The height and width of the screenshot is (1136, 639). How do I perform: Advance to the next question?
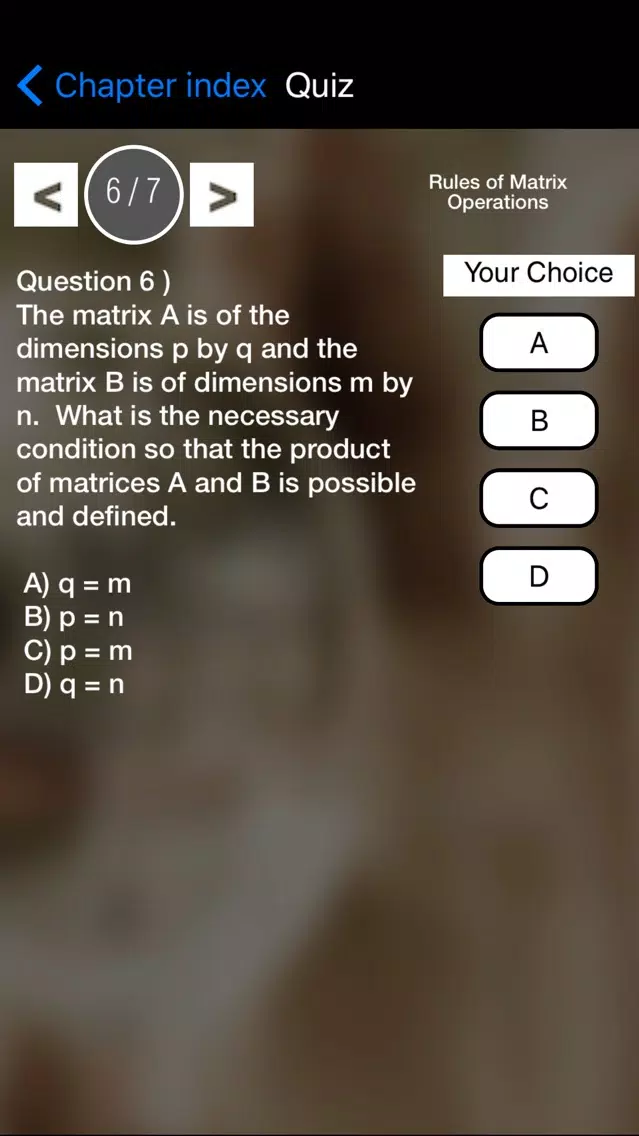click(222, 195)
